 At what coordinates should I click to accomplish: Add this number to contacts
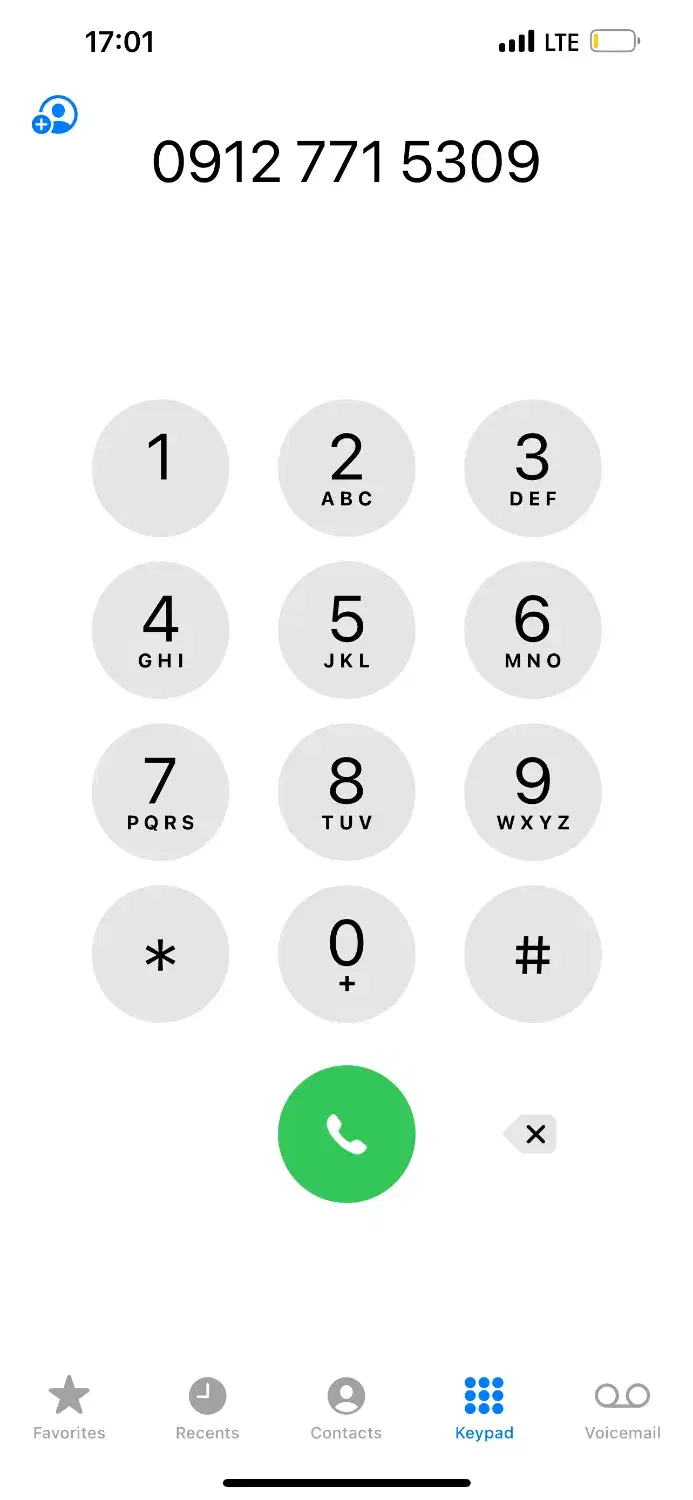pyautogui.click(x=55, y=117)
